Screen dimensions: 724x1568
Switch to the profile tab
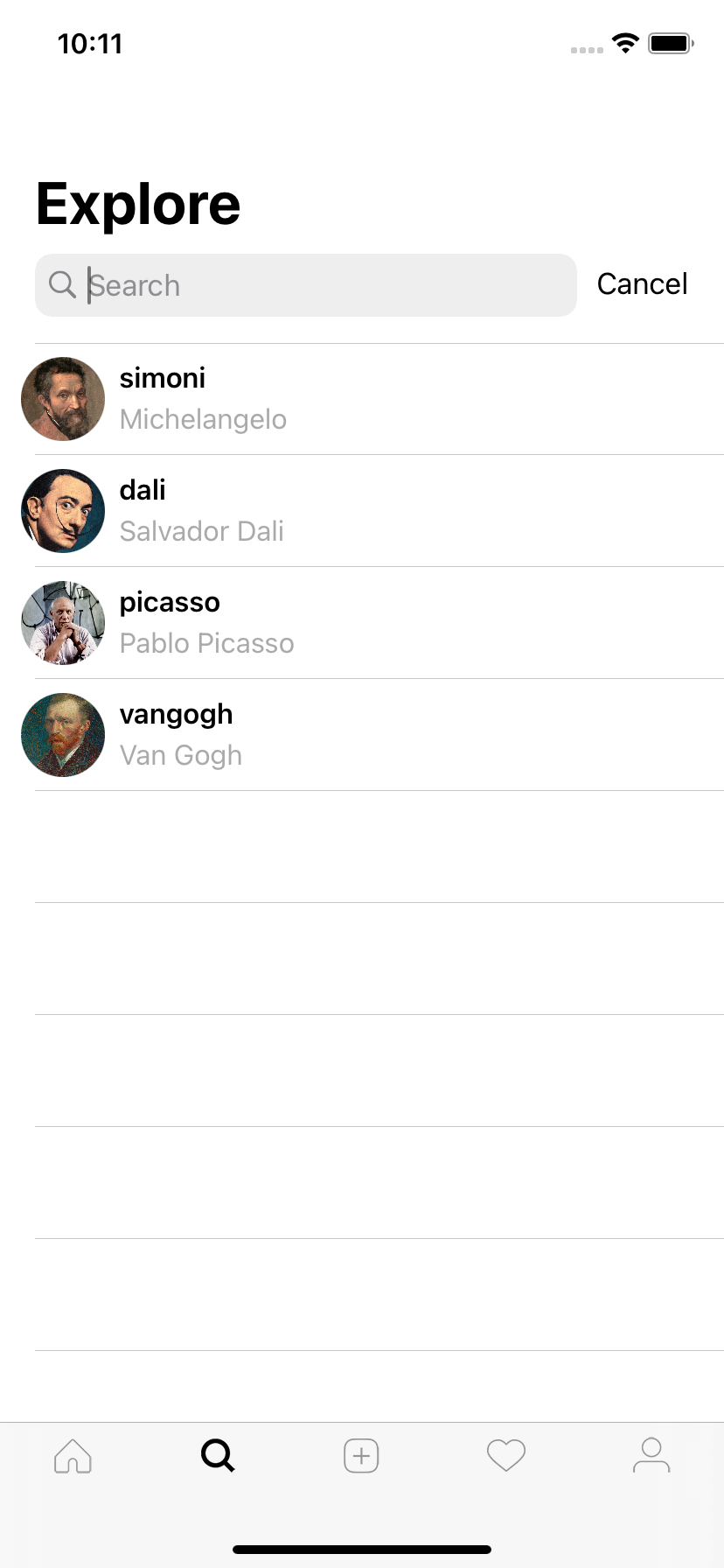(x=651, y=1456)
